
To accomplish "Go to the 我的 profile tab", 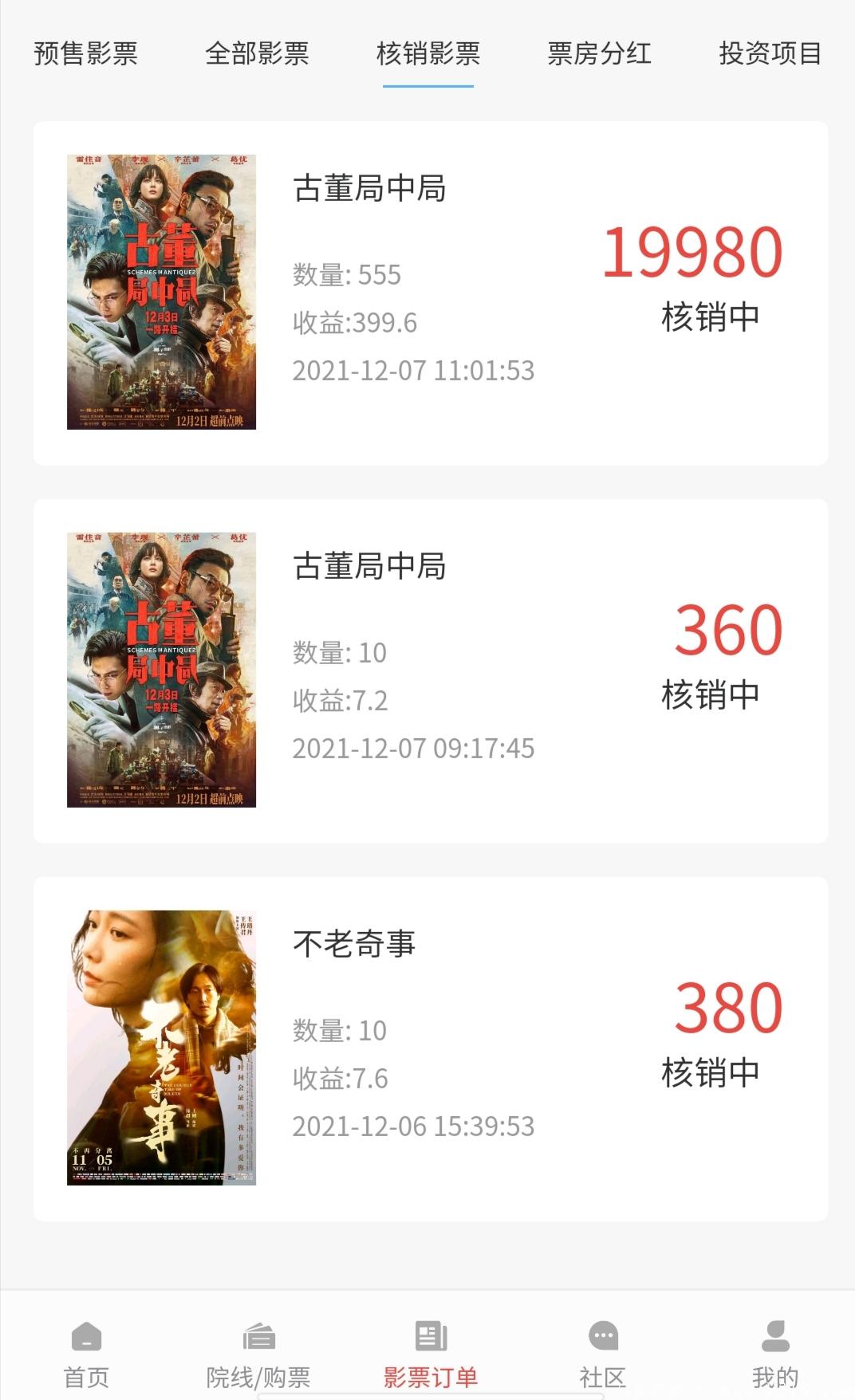I will 774,1354.
